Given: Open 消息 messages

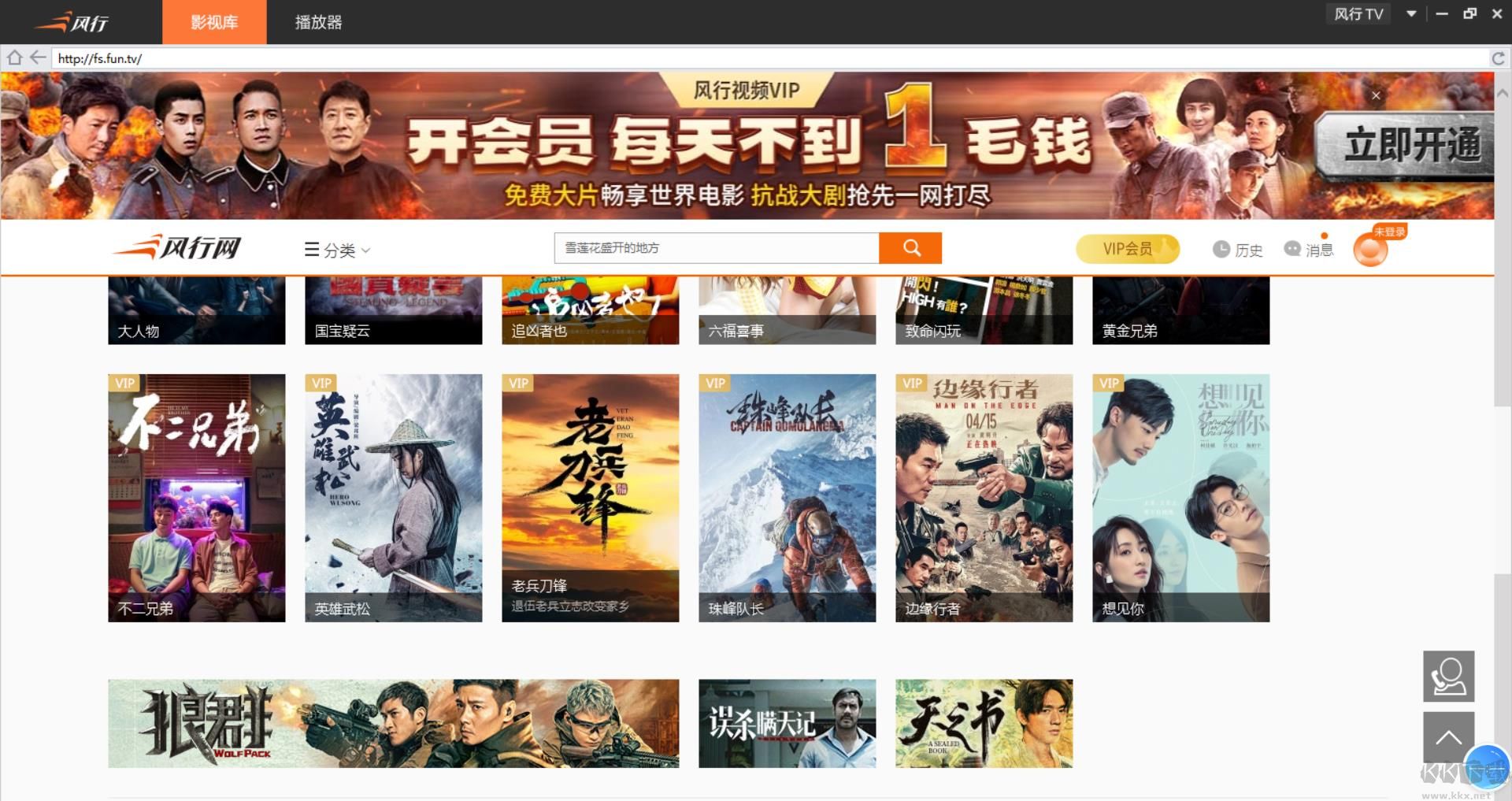Looking at the screenshot, I should 1308,250.
